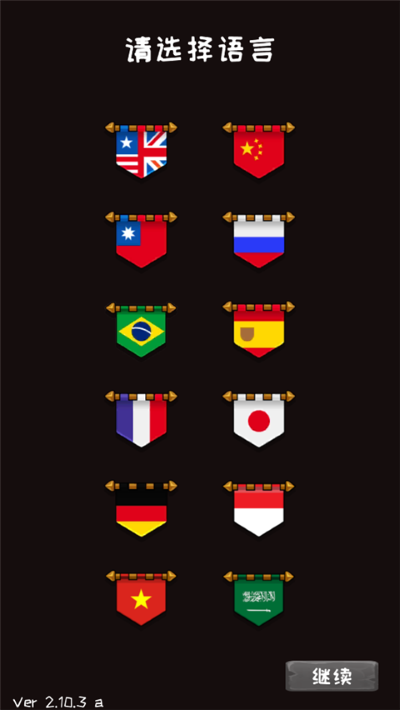Image resolution: width=400 pixels, height=710 pixels.
Task: Choose Vietnamese with the Vietnam flag
Action: point(141,598)
